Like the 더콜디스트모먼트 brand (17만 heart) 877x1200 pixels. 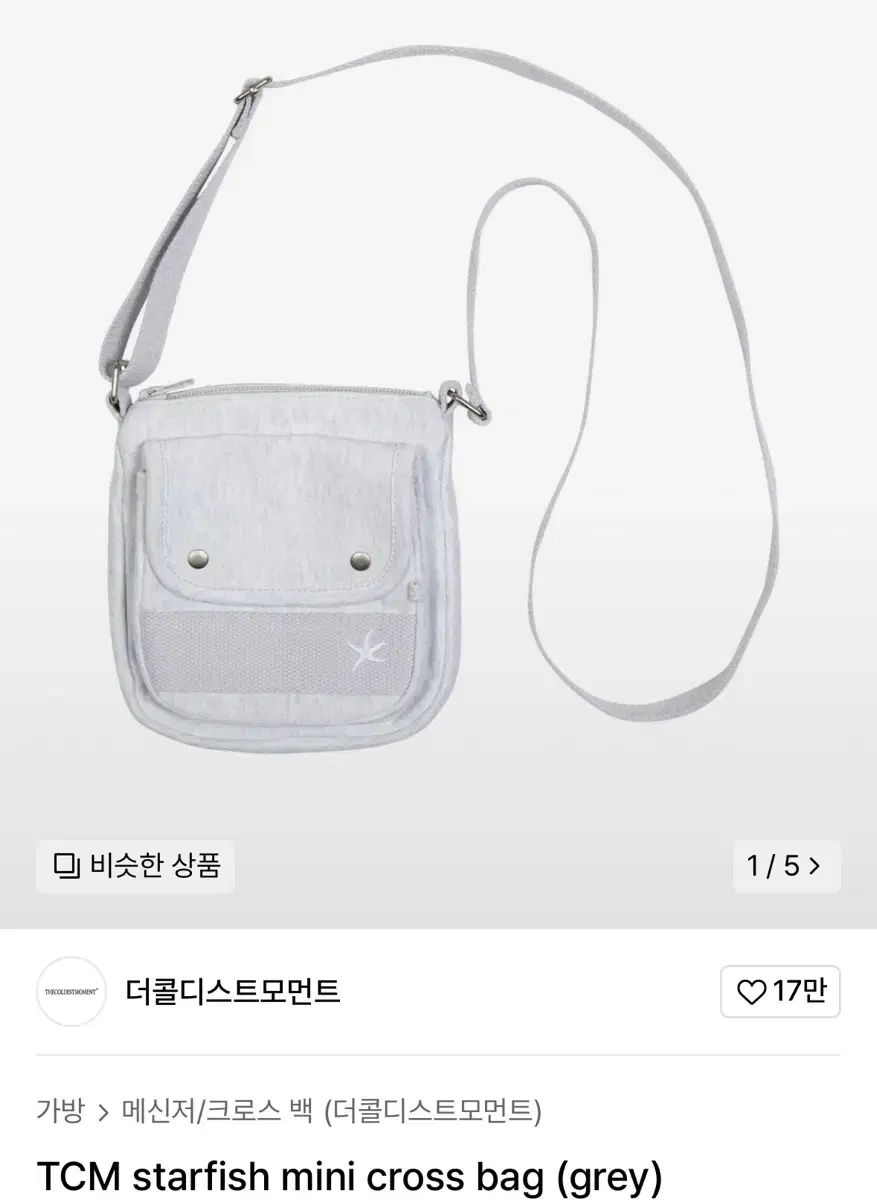coord(780,991)
